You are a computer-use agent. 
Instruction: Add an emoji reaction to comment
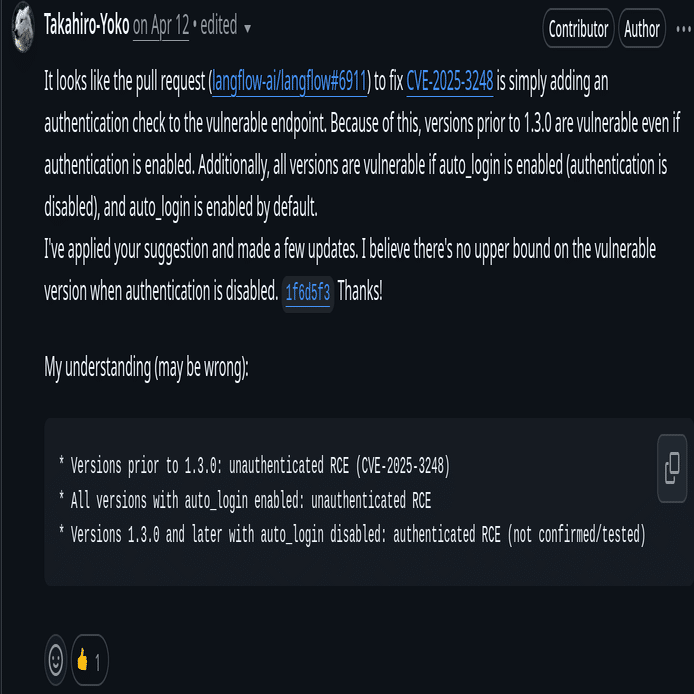tap(56, 660)
